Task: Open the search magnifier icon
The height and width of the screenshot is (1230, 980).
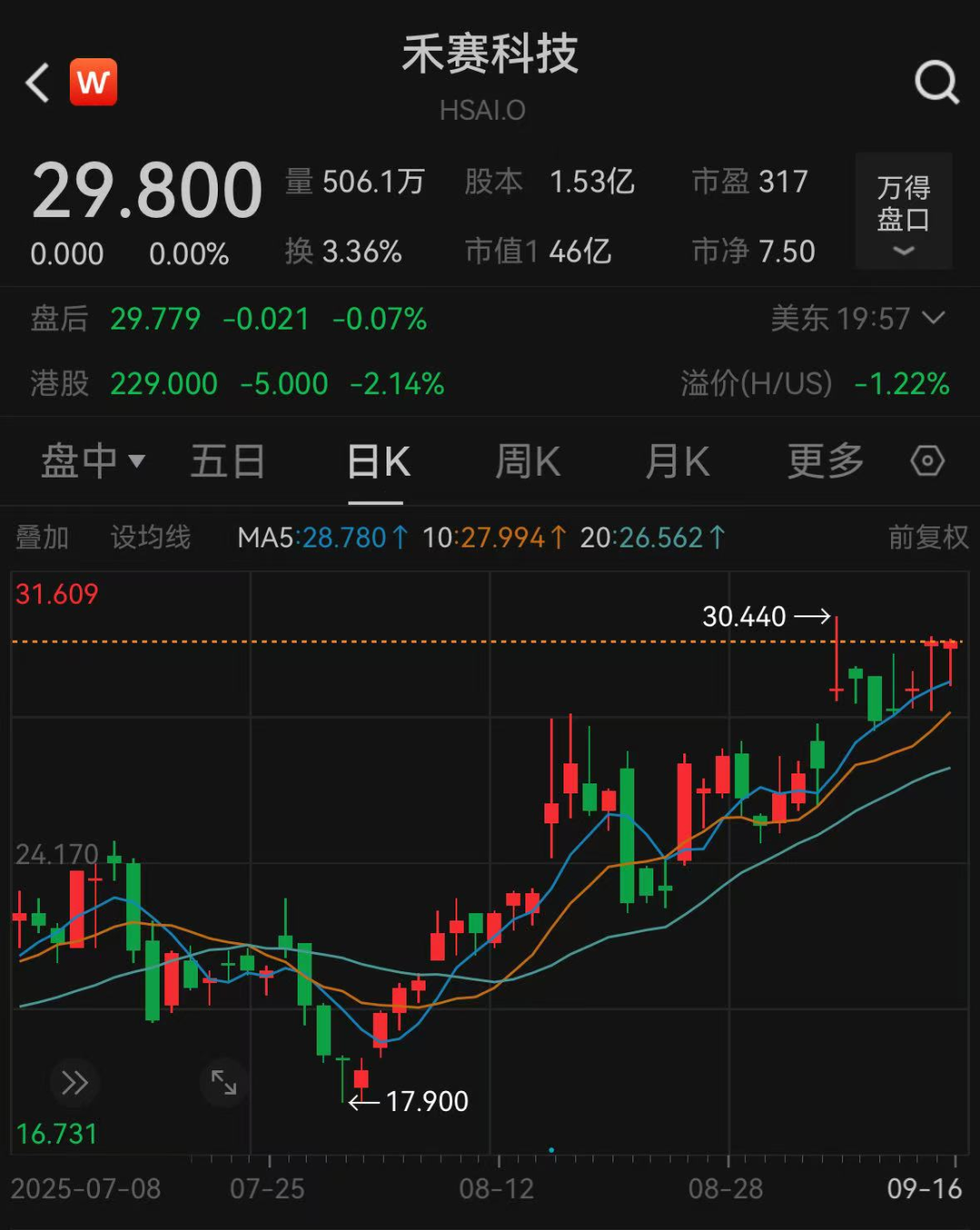Action: point(936,83)
